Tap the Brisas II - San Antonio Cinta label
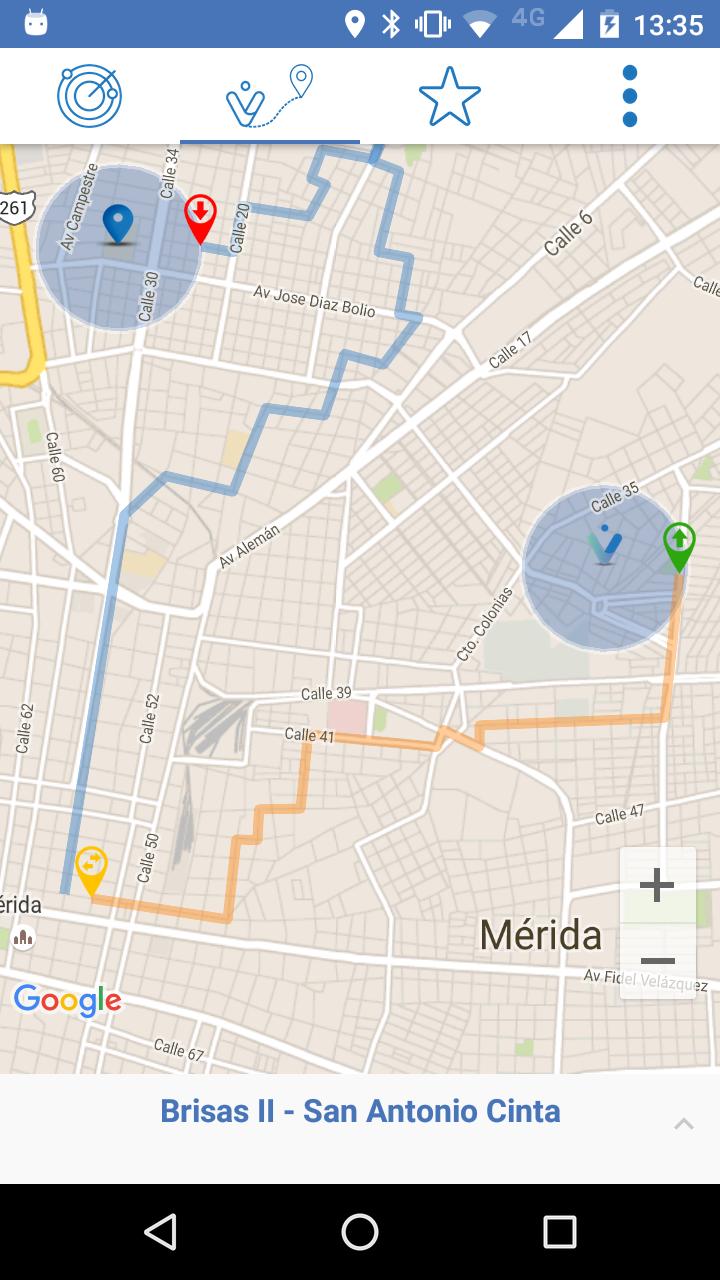Image resolution: width=720 pixels, height=1280 pixels. pos(360,1110)
